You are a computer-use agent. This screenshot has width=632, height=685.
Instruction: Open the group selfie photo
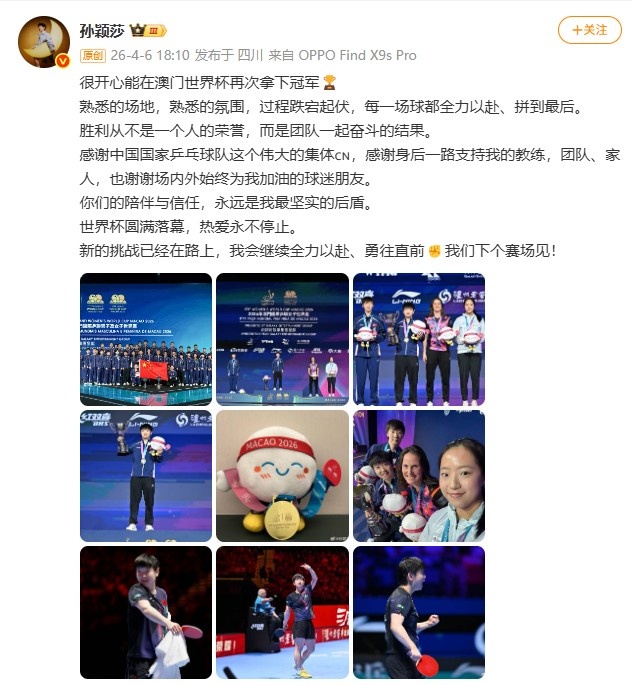[x=418, y=475]
